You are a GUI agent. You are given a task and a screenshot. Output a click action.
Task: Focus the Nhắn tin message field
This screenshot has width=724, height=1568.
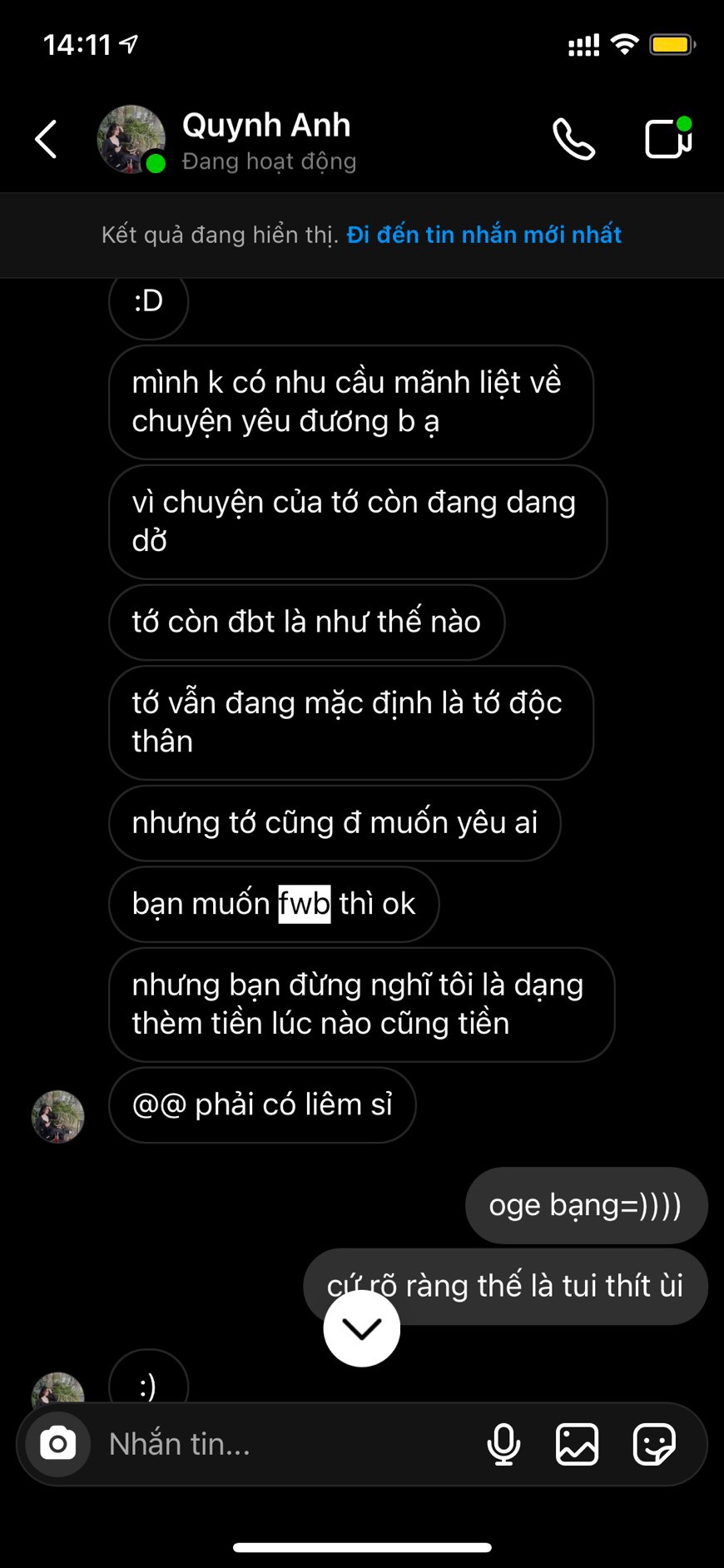click(x=283, y=1444)
